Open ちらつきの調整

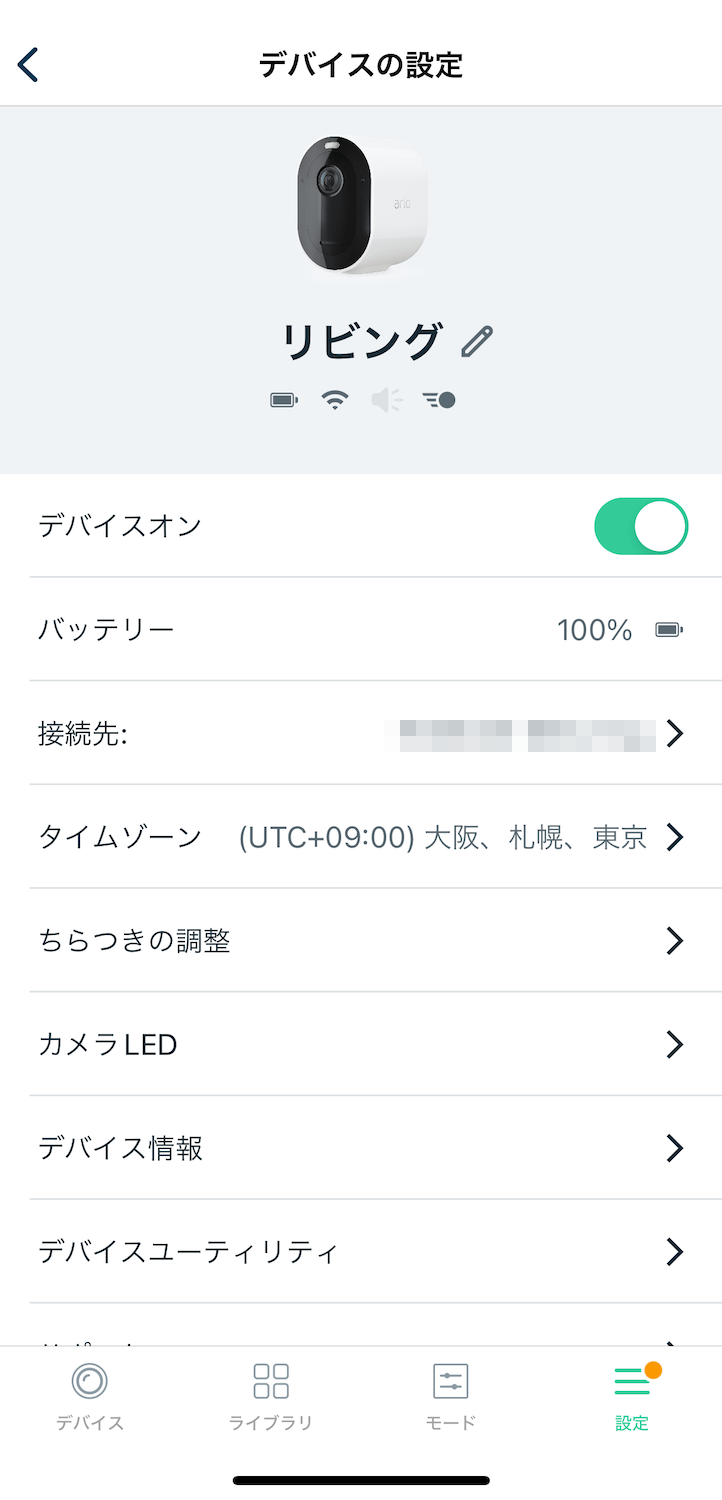(x=360, y=941)
